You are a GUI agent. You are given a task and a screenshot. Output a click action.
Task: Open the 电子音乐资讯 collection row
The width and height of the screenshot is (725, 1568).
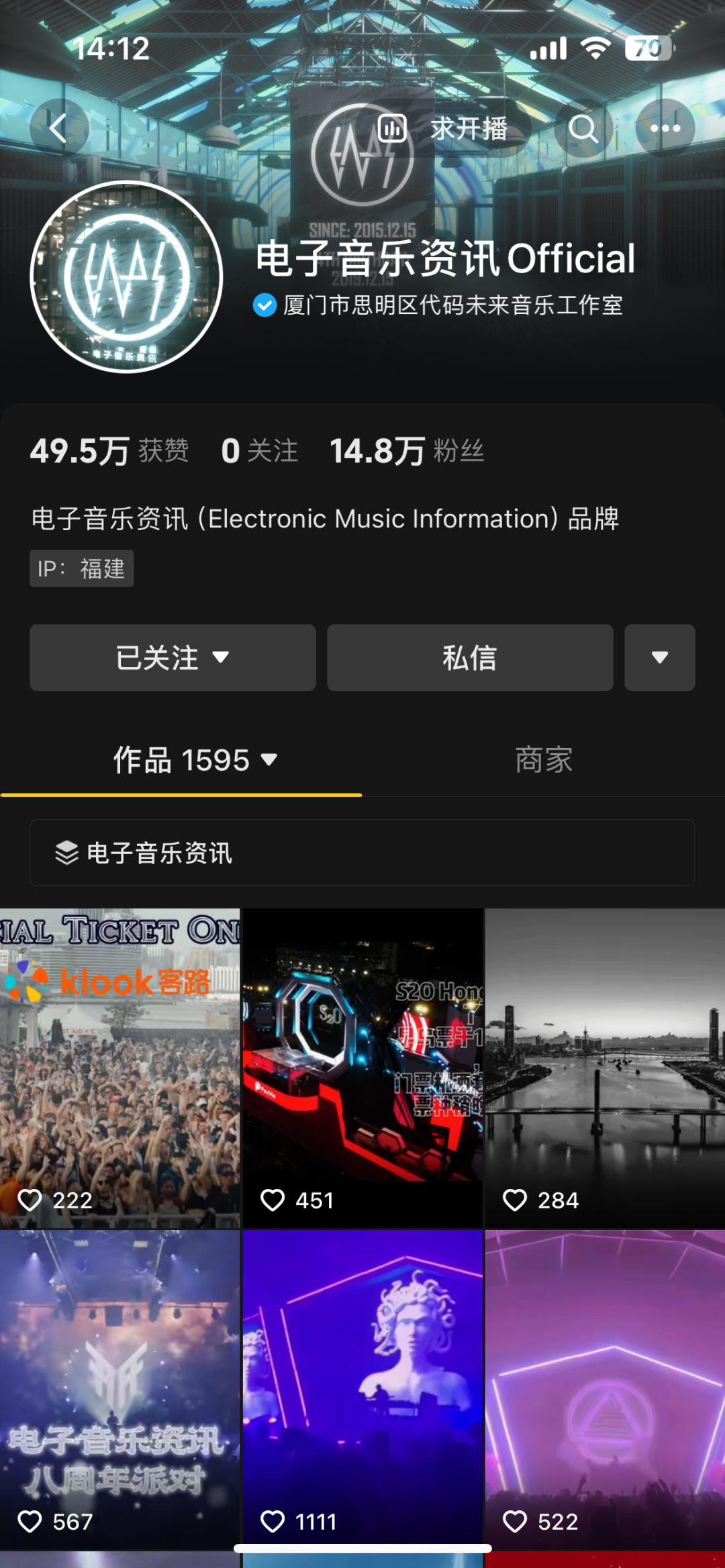coord(362,853)
